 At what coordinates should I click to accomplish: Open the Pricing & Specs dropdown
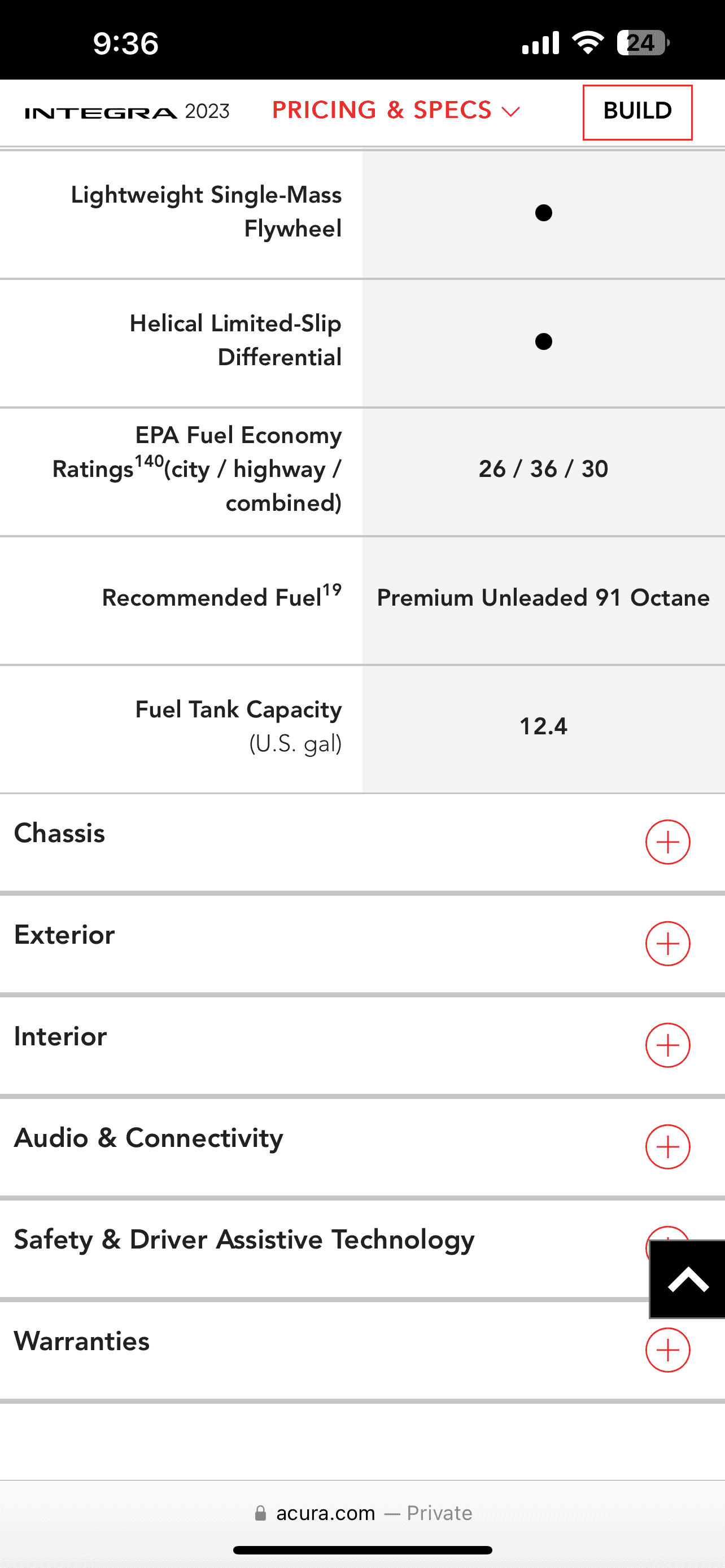click(x=396, y=111)
